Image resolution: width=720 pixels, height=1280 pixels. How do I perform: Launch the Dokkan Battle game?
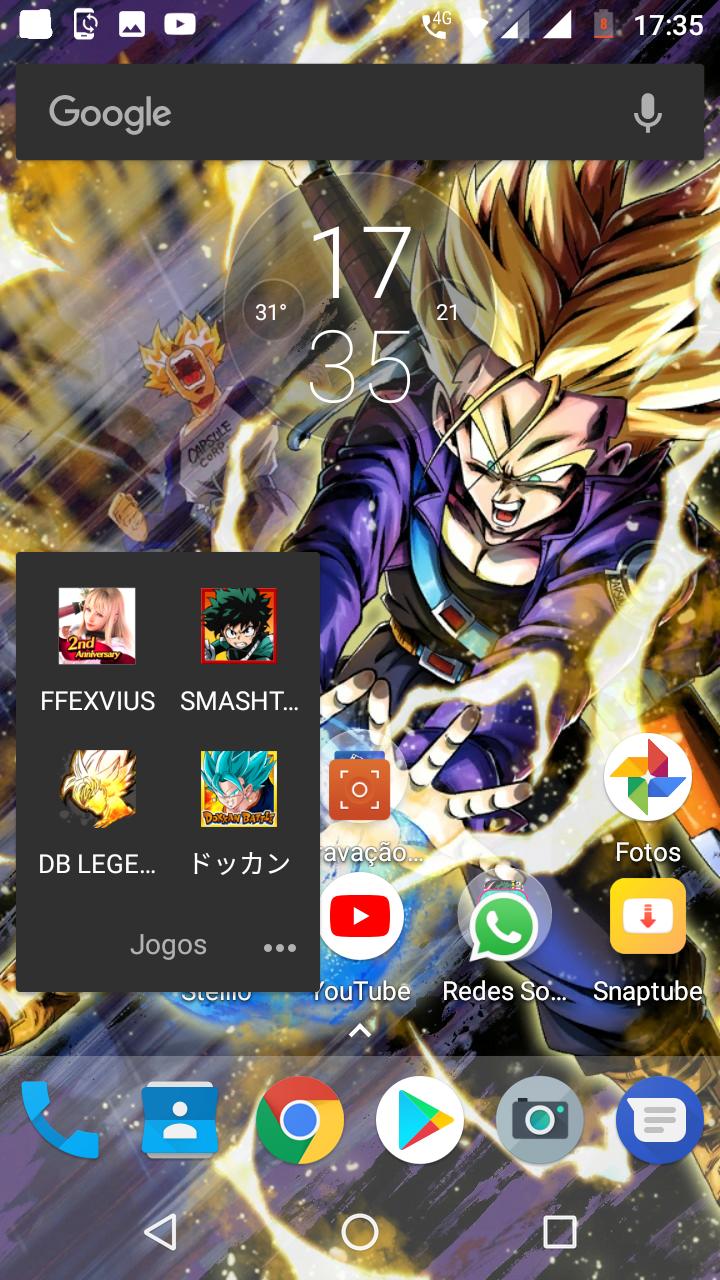239,789
